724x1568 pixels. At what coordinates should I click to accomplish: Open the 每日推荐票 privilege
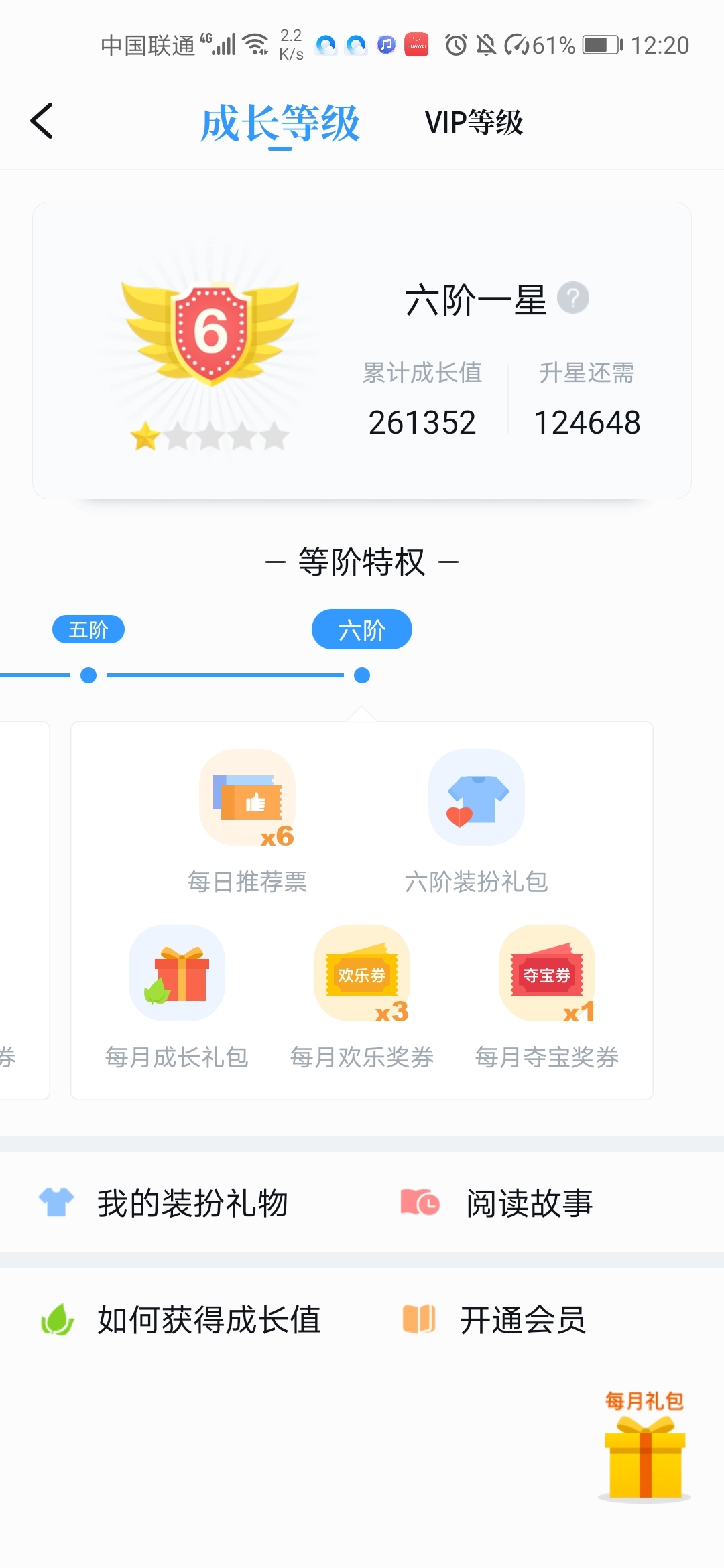click(247, 822)
